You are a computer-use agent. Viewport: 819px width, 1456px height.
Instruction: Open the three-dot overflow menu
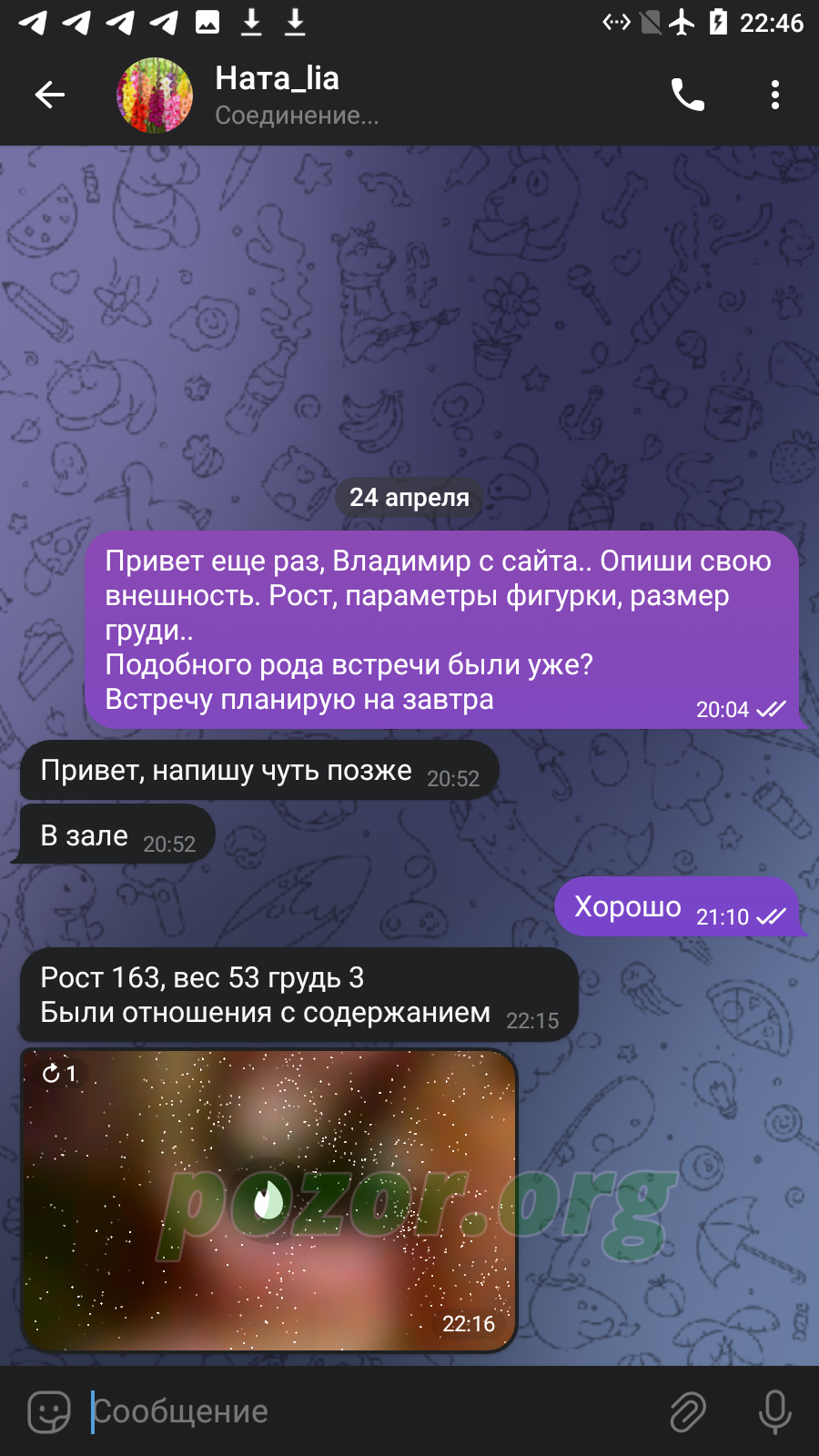[x=774, y=95]
